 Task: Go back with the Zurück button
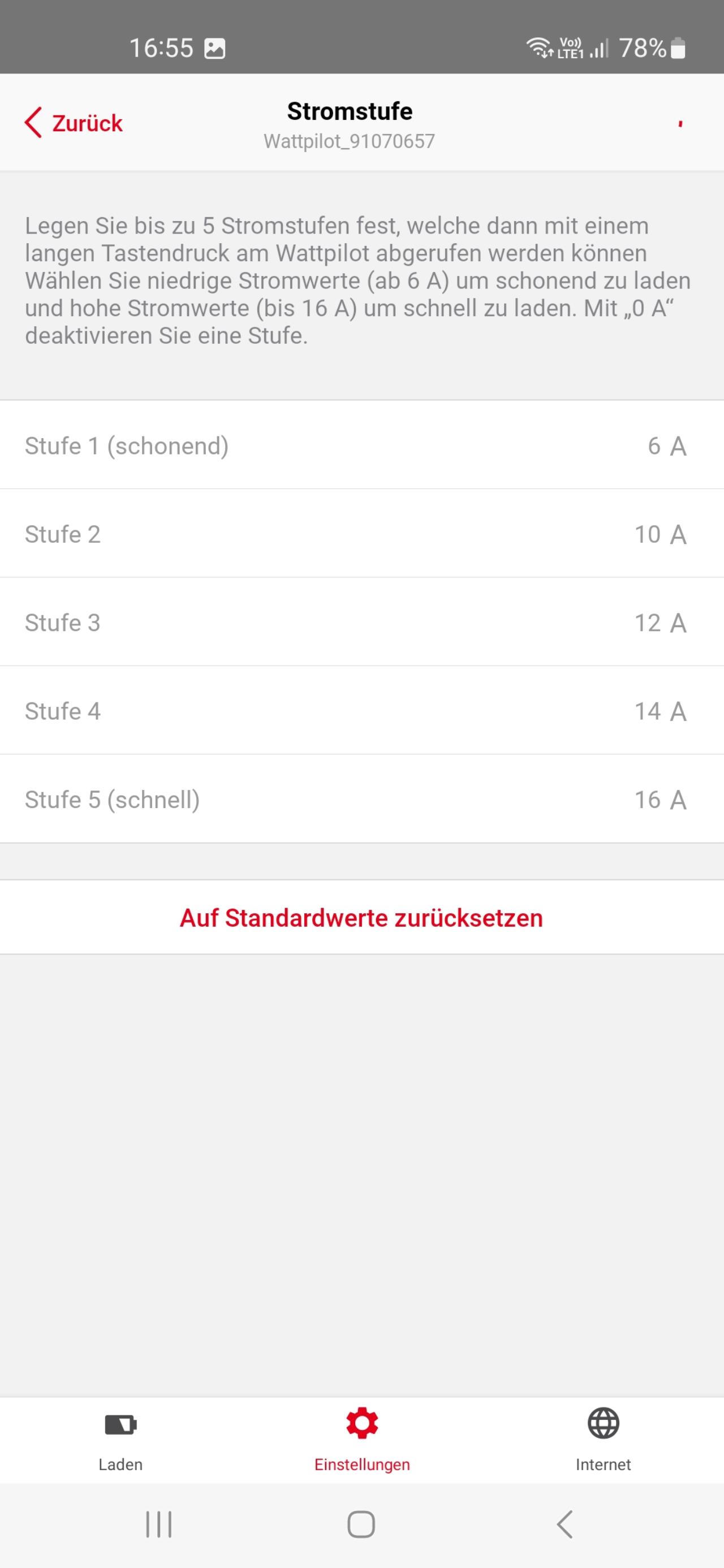tap(74, 123)
